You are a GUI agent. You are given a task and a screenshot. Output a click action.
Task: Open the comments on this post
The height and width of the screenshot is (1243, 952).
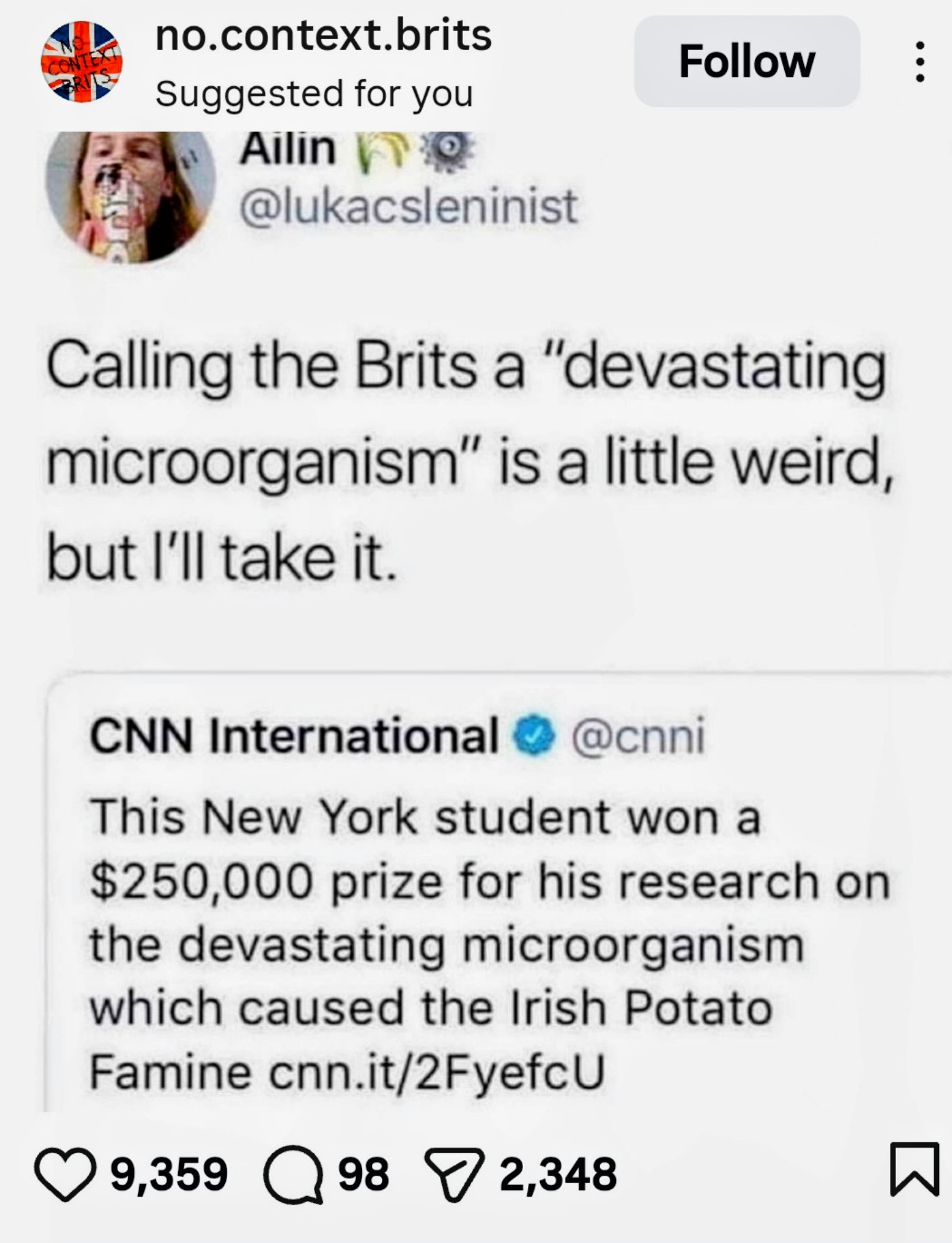[x=292, y=1173]
